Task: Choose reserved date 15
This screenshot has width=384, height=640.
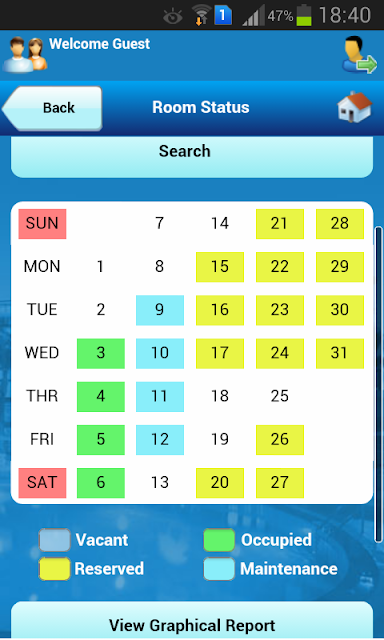Action: (220, 267)
